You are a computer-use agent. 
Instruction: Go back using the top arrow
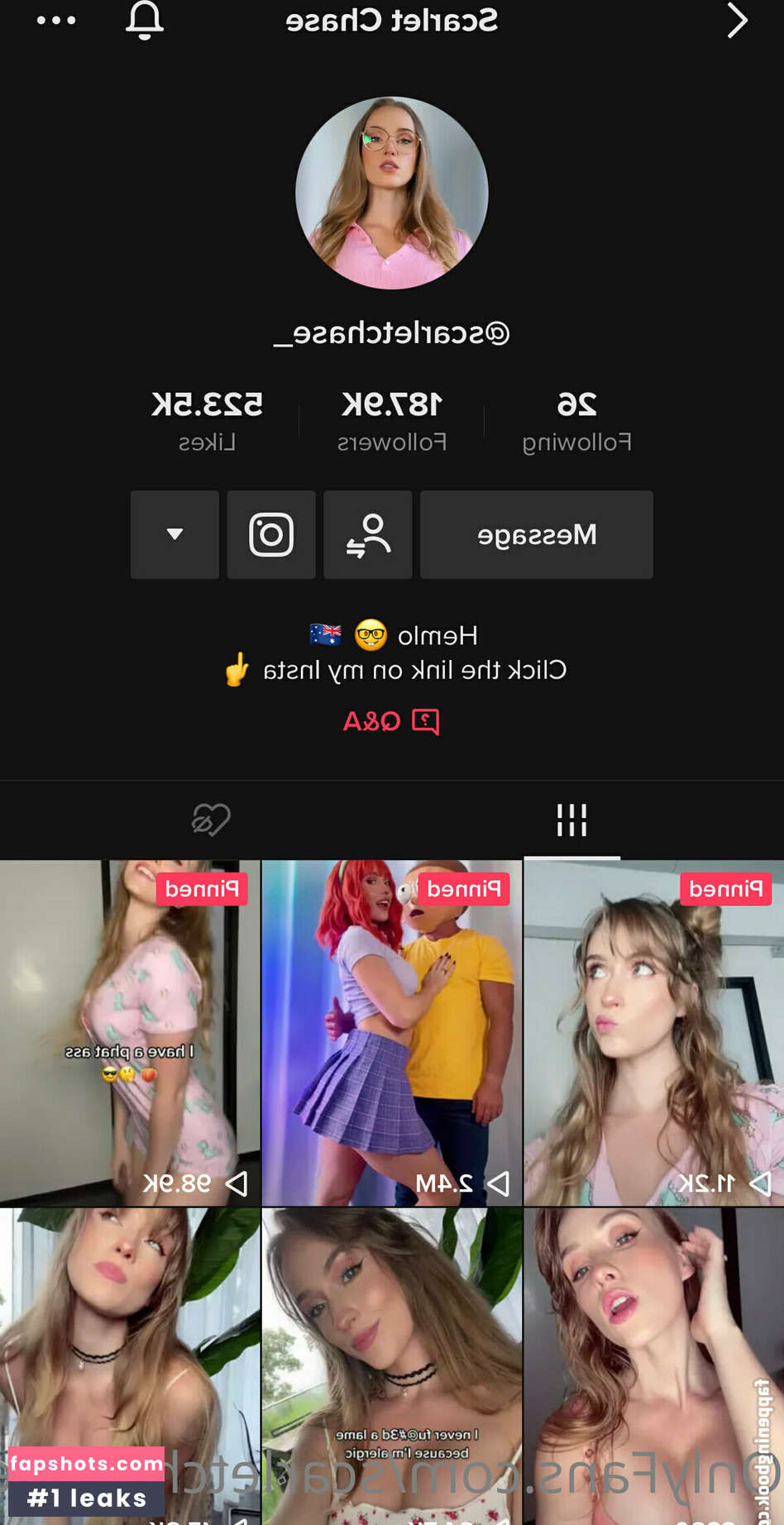coord(736,21)
